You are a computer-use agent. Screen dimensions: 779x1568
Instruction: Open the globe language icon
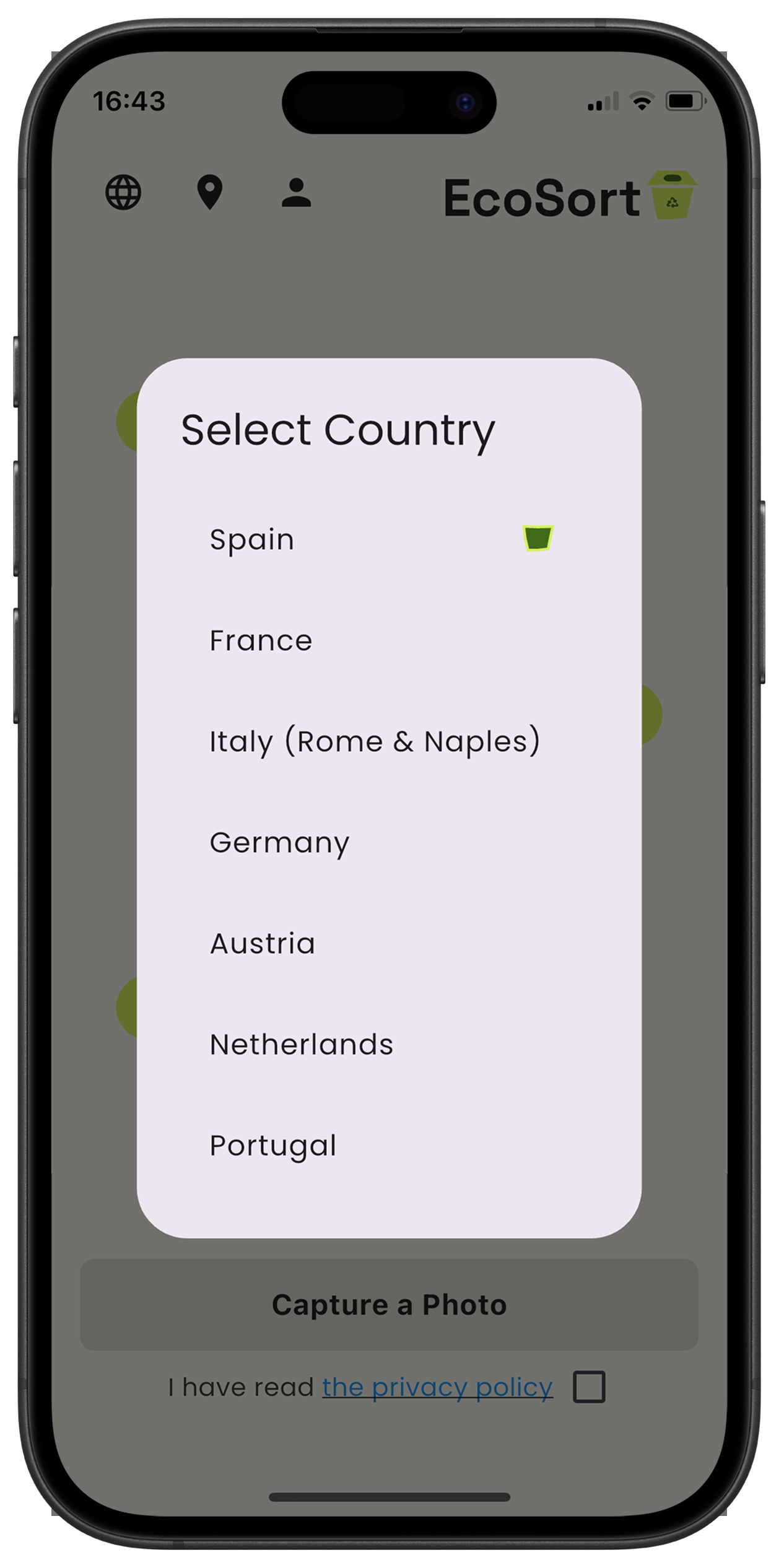coord(123,193)
